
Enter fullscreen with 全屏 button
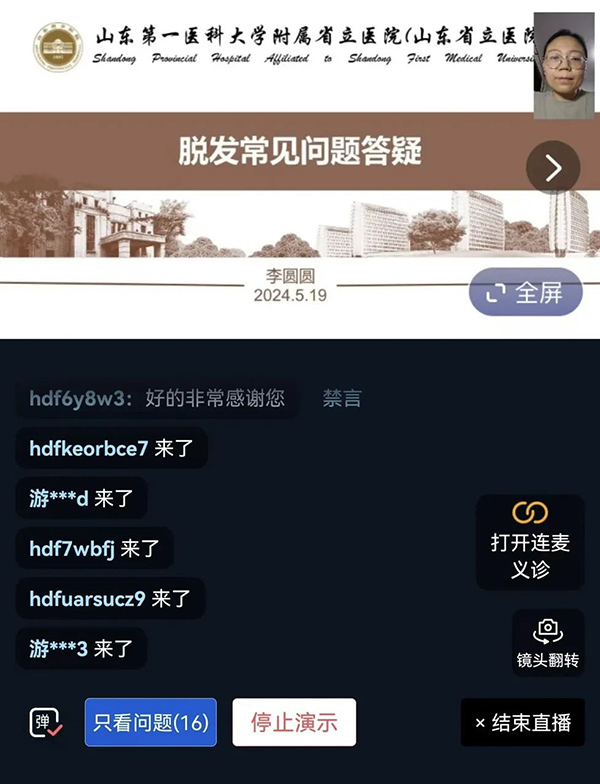point(525,293)
